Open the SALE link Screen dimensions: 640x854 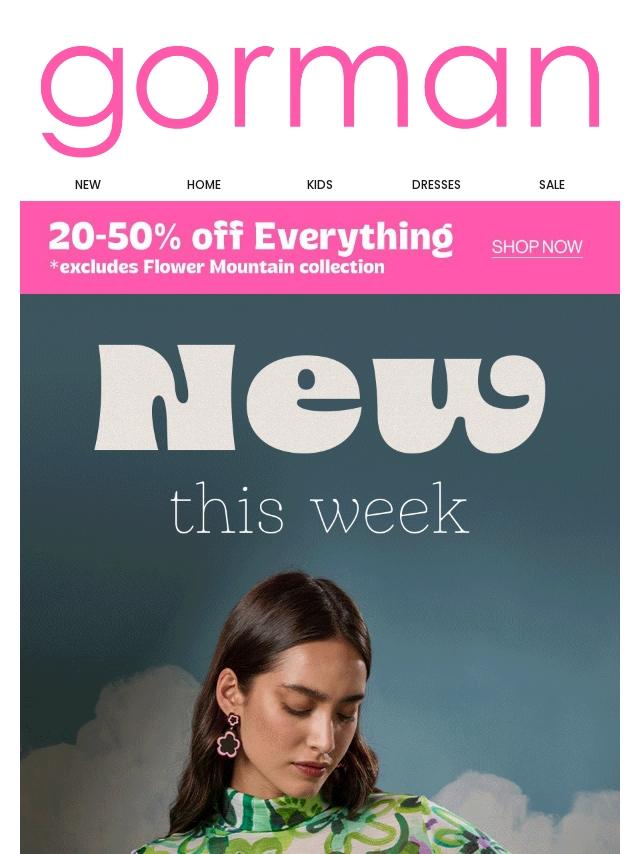552,185
